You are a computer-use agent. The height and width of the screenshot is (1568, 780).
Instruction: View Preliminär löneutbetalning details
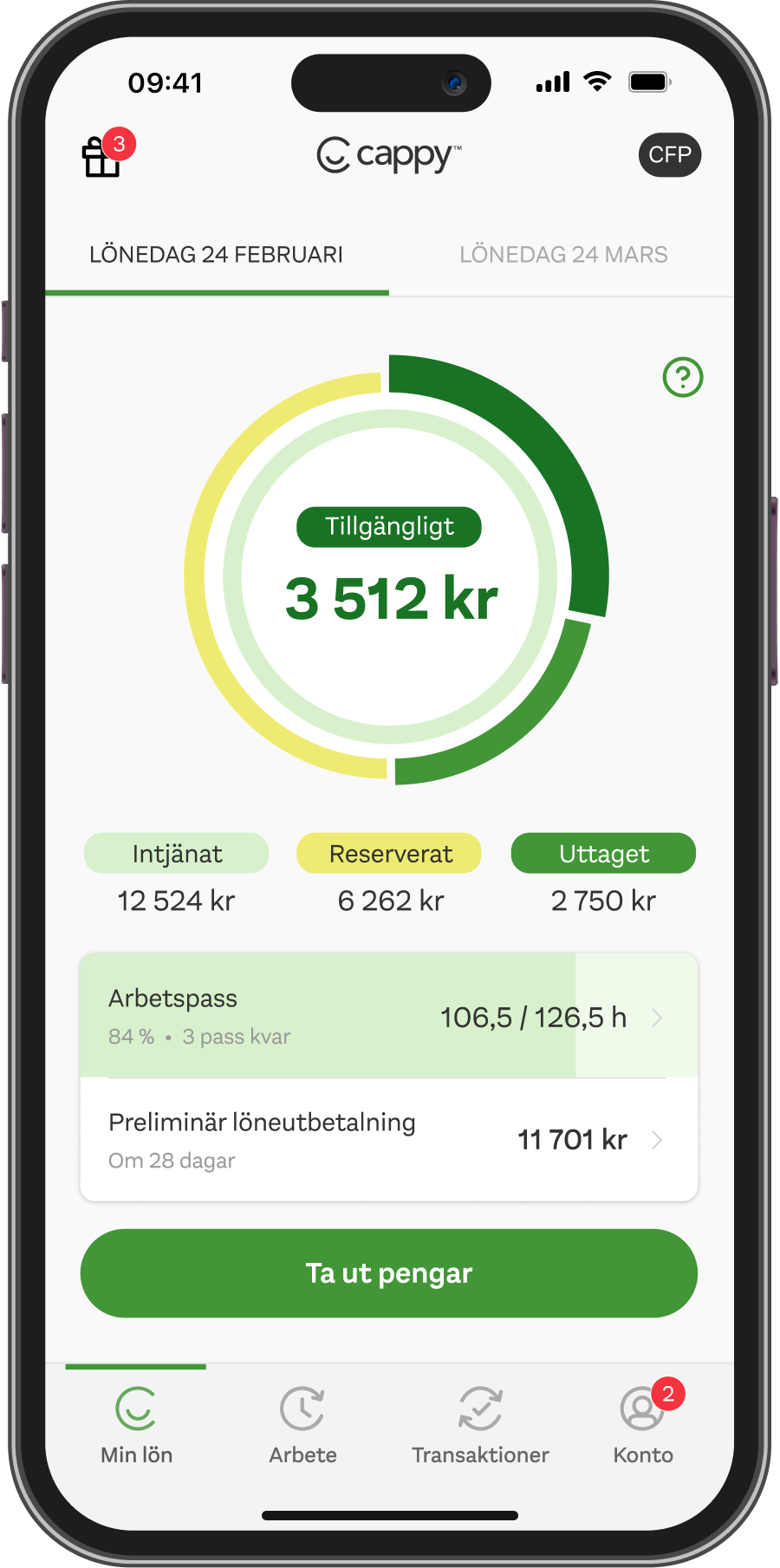[x=389, y=1140]
